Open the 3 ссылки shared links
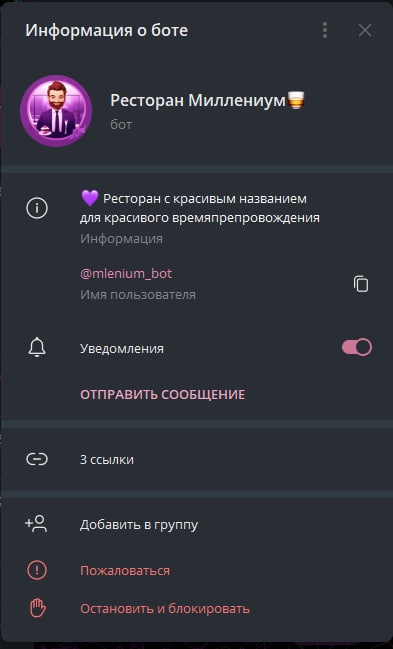Image resolution: width=393 pixels, height=649 pixels. [x=196, y=459]
